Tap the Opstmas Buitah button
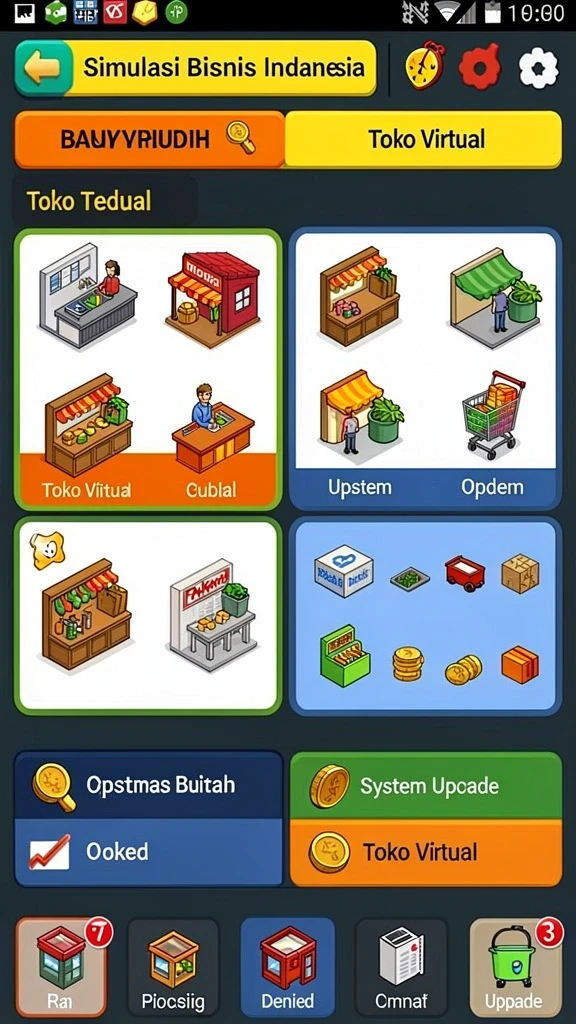The height and width of the screenshot is (1024, 576). click(x=149, y=785)
